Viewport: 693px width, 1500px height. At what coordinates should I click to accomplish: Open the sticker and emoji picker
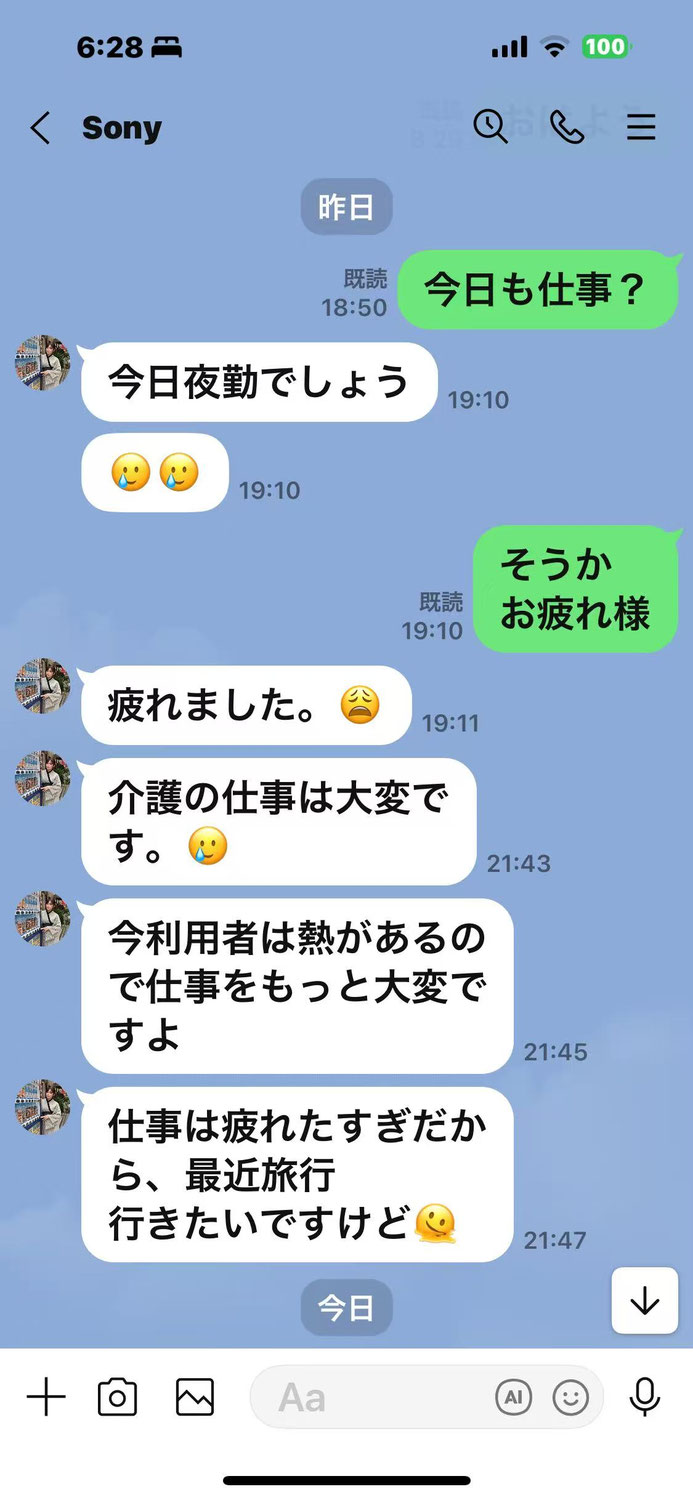[x=571, y=1397]
